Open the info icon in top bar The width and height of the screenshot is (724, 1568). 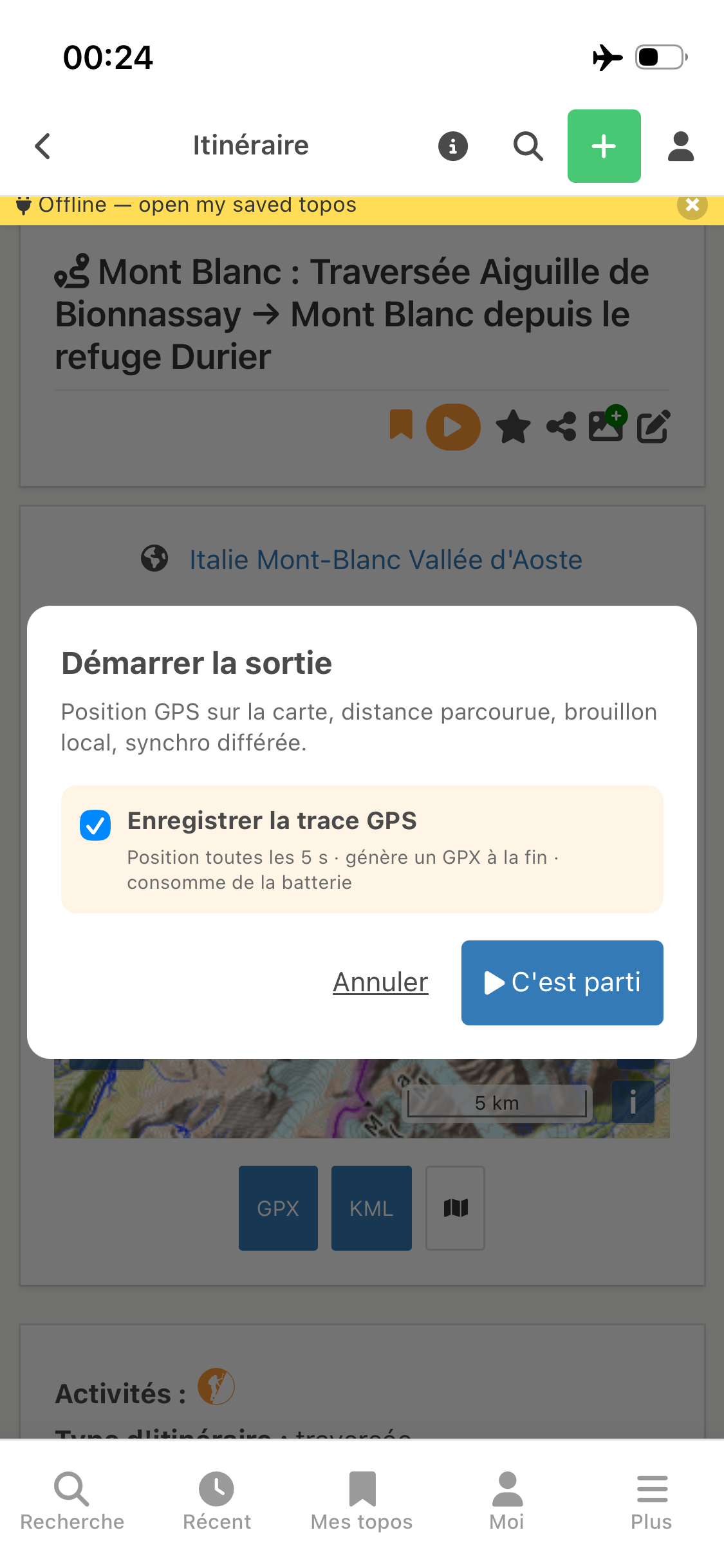click(x=453, y=146)
